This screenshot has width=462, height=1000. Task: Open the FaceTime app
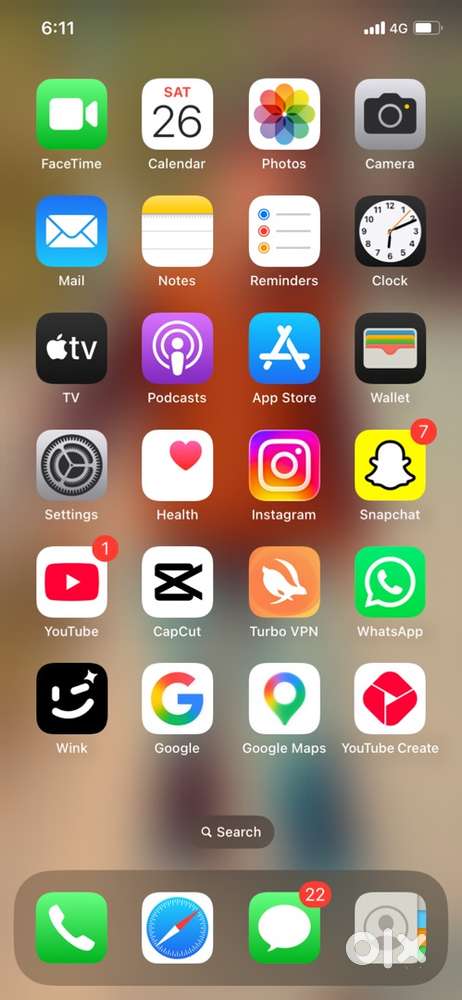click(71, 114)
